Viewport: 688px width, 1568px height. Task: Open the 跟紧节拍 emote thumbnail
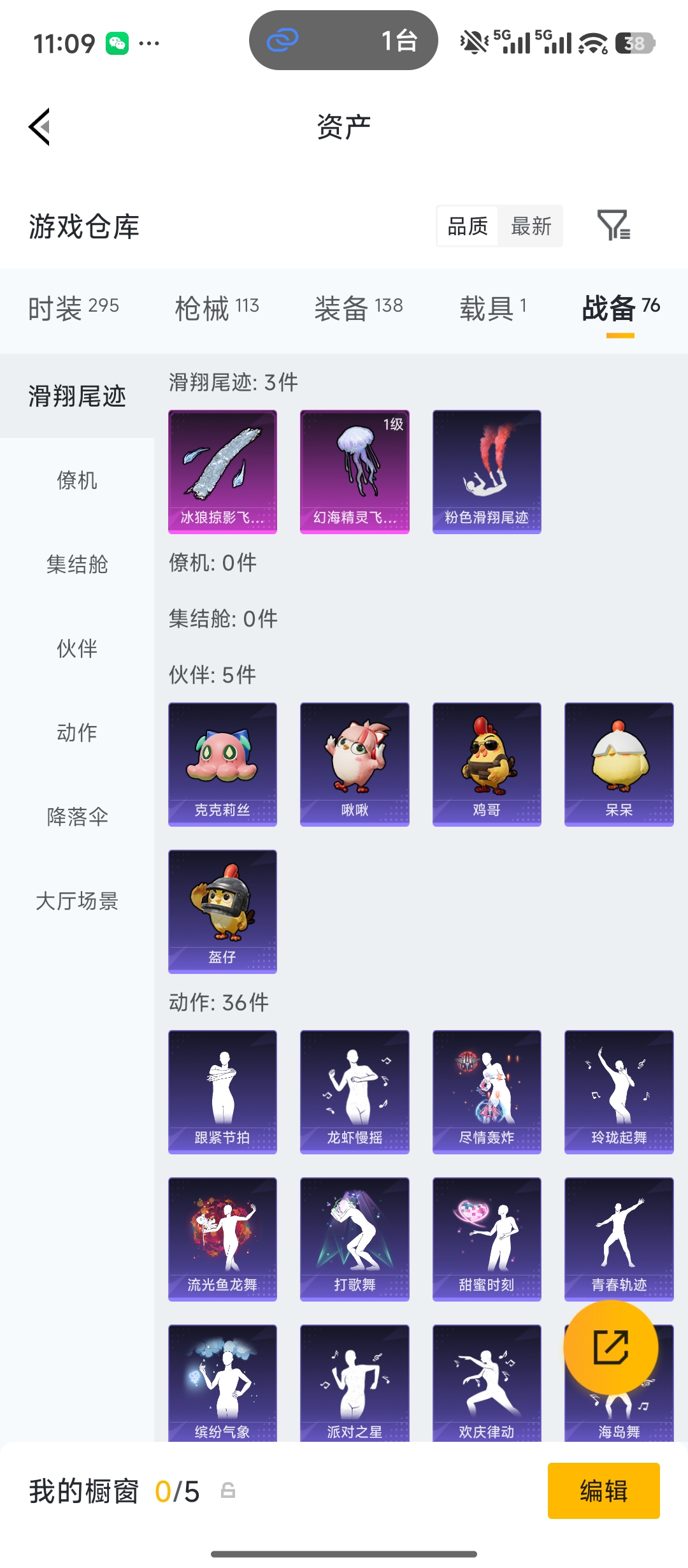pyautogui.click(x=222, y=1091)
